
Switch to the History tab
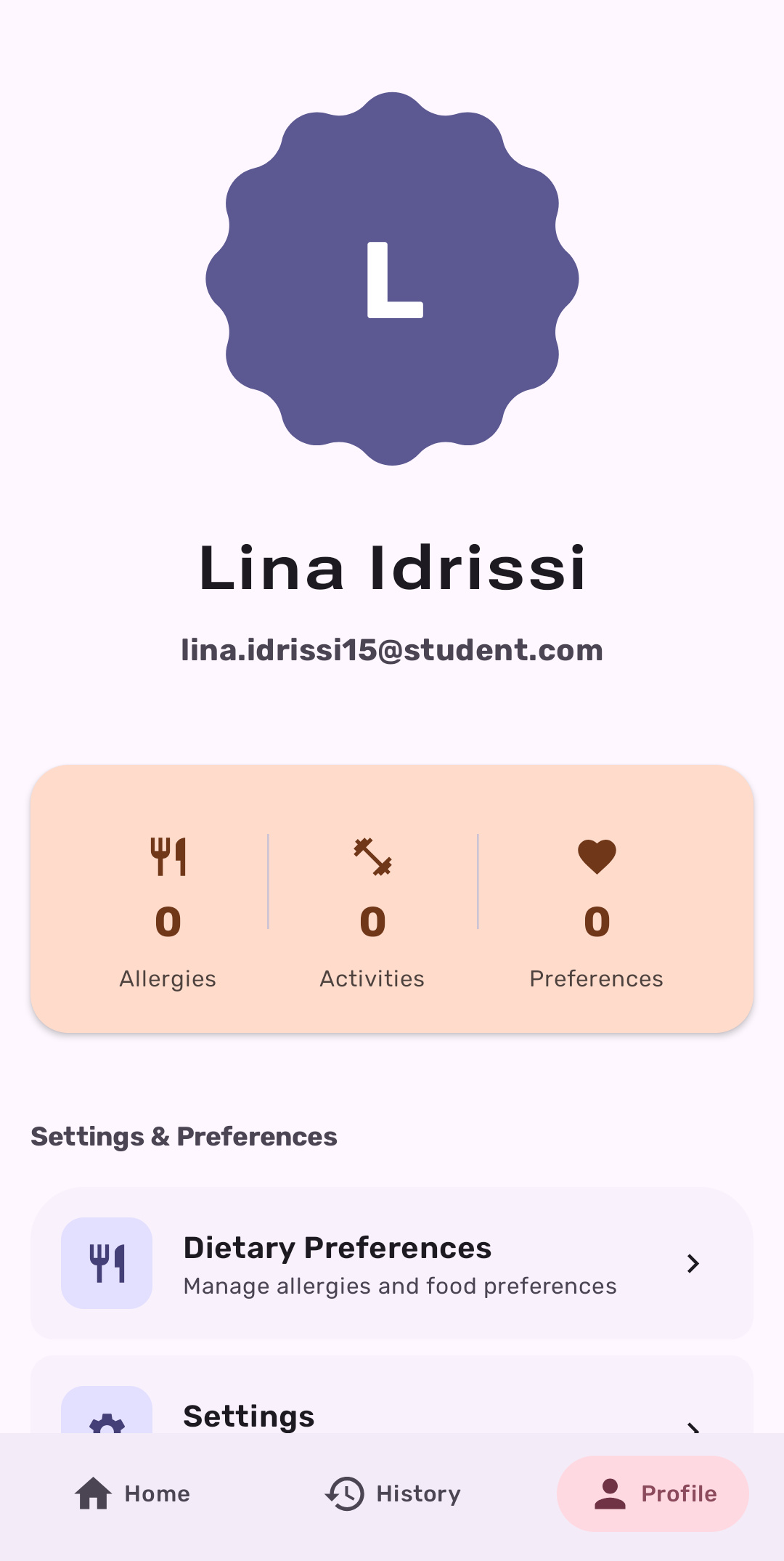[x=393, y=1493]
